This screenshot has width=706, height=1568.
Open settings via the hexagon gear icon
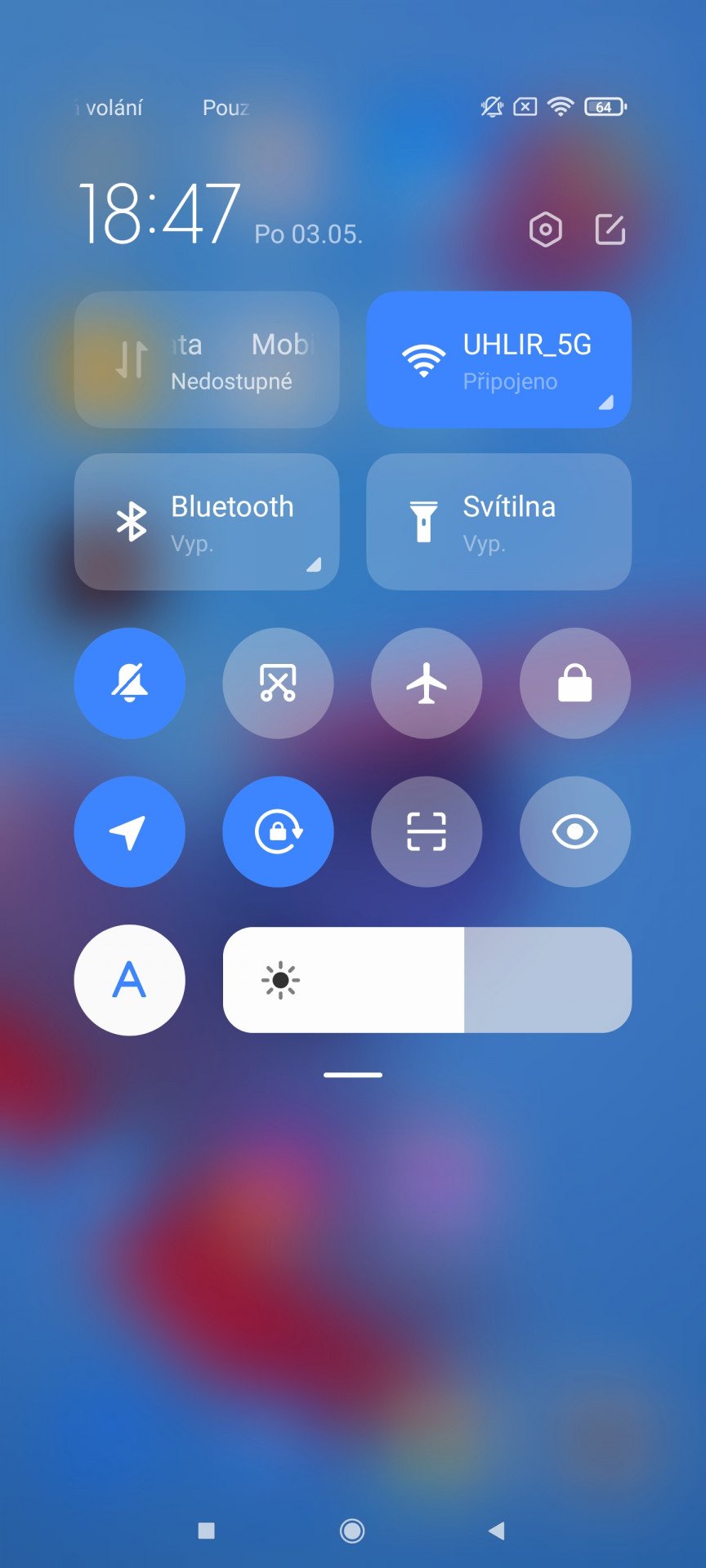click(545, 230)
